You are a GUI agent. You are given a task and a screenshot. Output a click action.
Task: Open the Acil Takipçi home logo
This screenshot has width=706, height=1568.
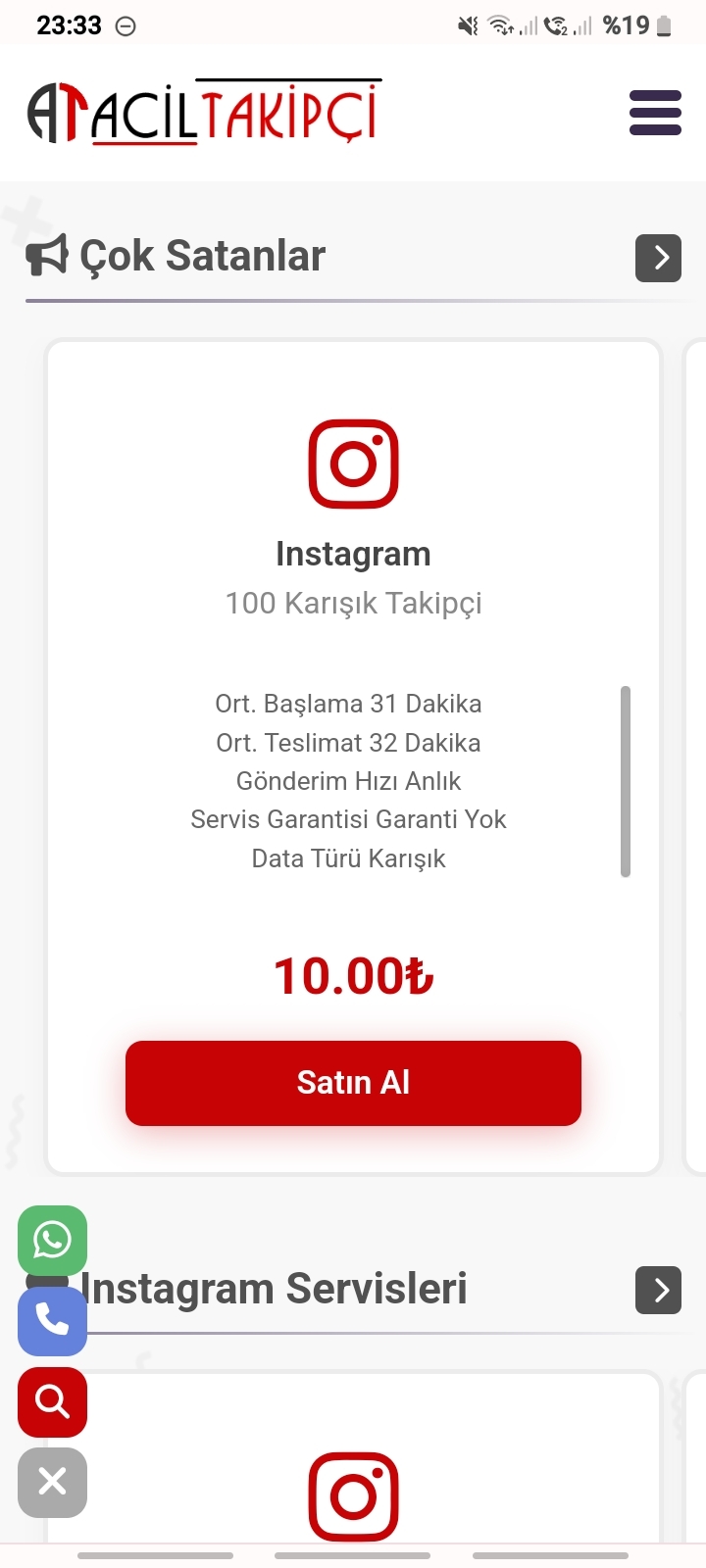click(204, 112)
